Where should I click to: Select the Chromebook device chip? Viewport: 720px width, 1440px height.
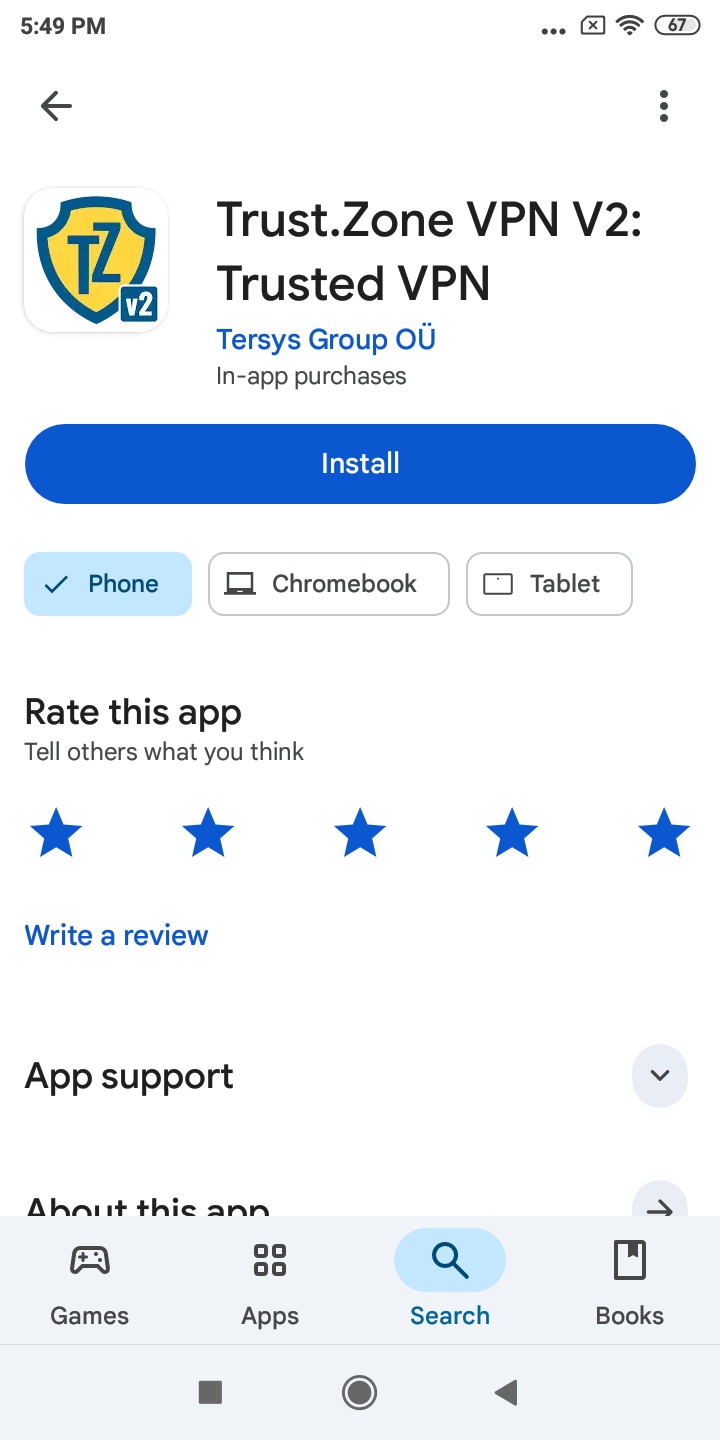coord(329,584)
